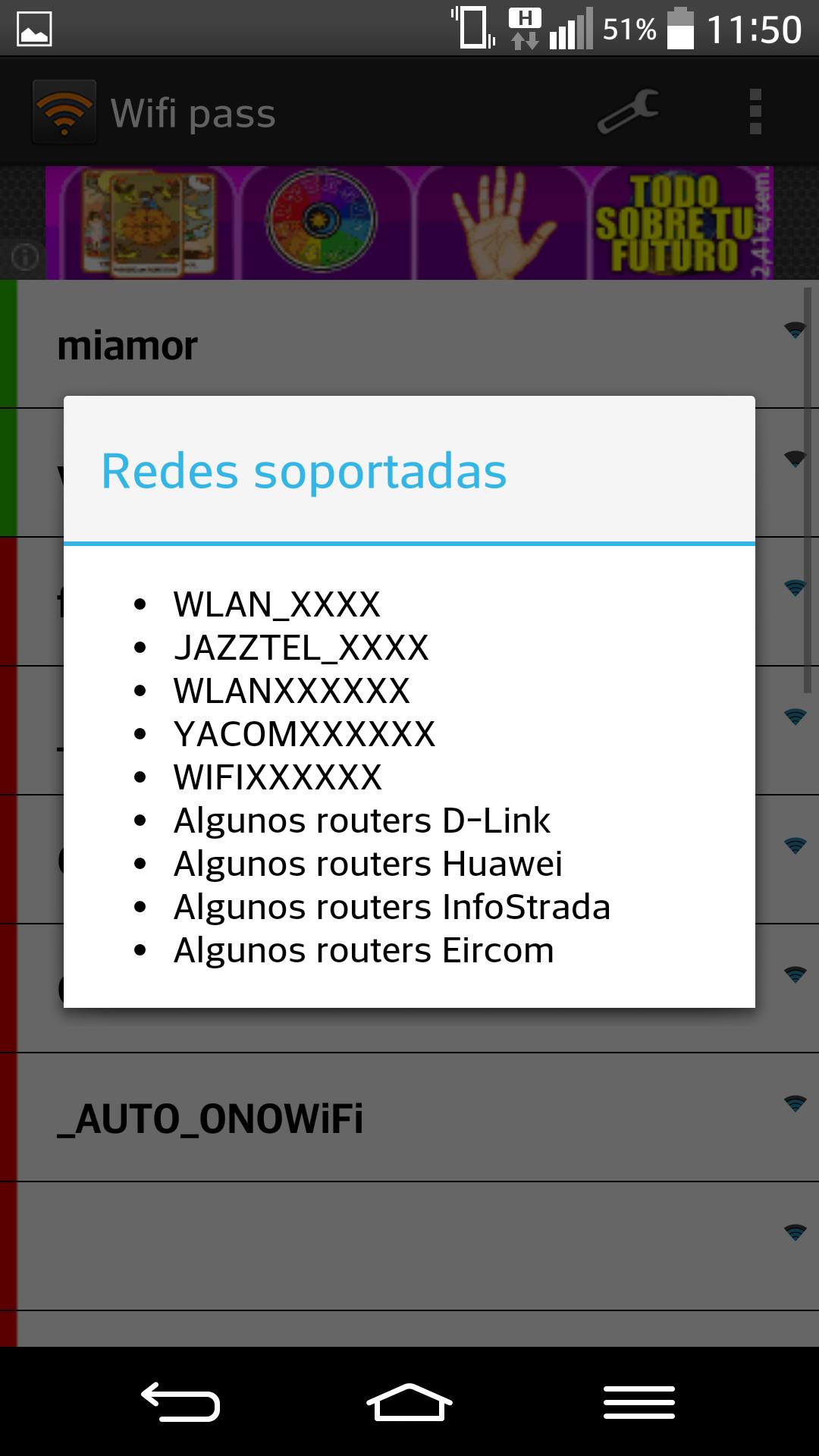Tap the _AUTO_ONOWiFi network name
This screenshot has height=1456, width=819.
[209, 1118]
